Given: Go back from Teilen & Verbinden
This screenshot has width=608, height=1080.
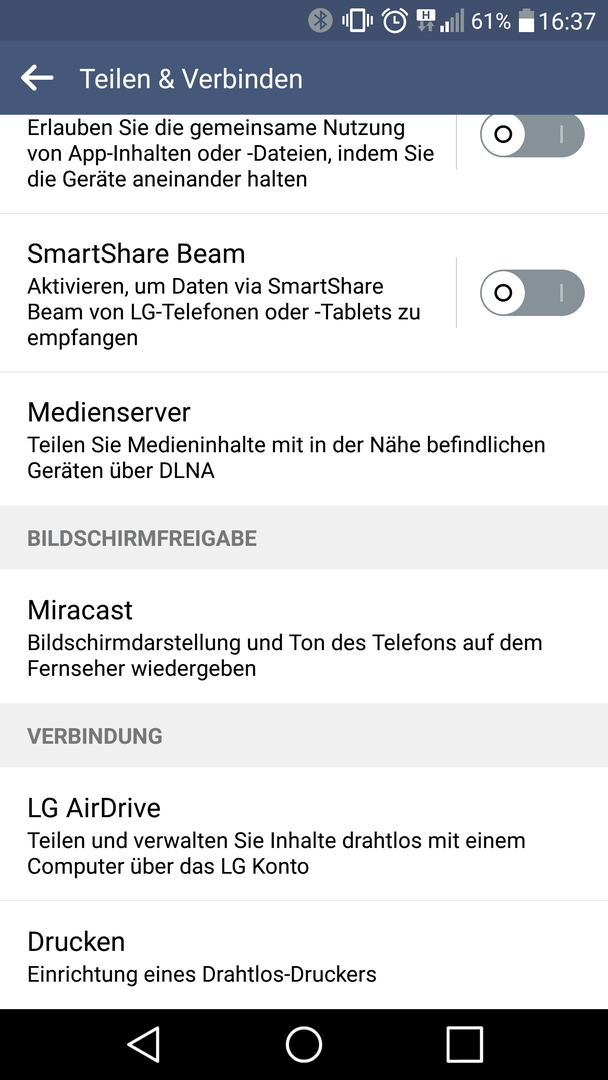Looking at the screenshot, I should coord(37,78).
